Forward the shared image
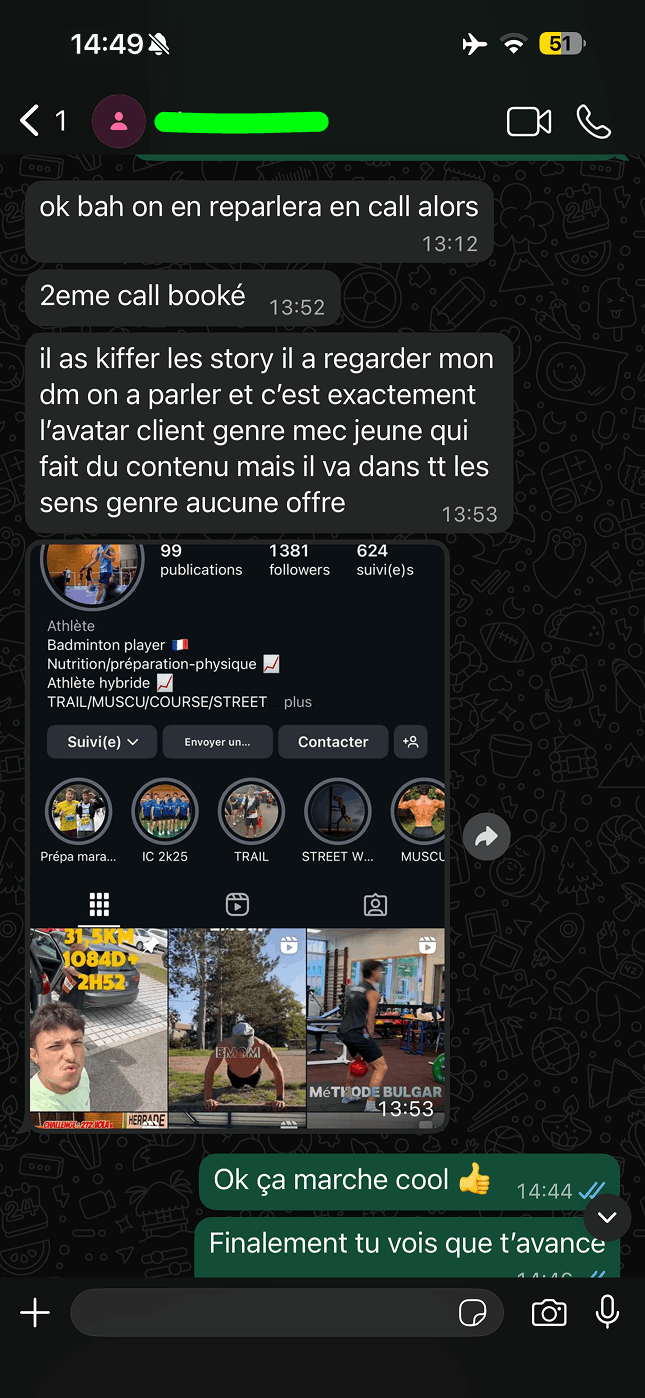This screenshot has width=645, height=1398. tap(486, 838)
